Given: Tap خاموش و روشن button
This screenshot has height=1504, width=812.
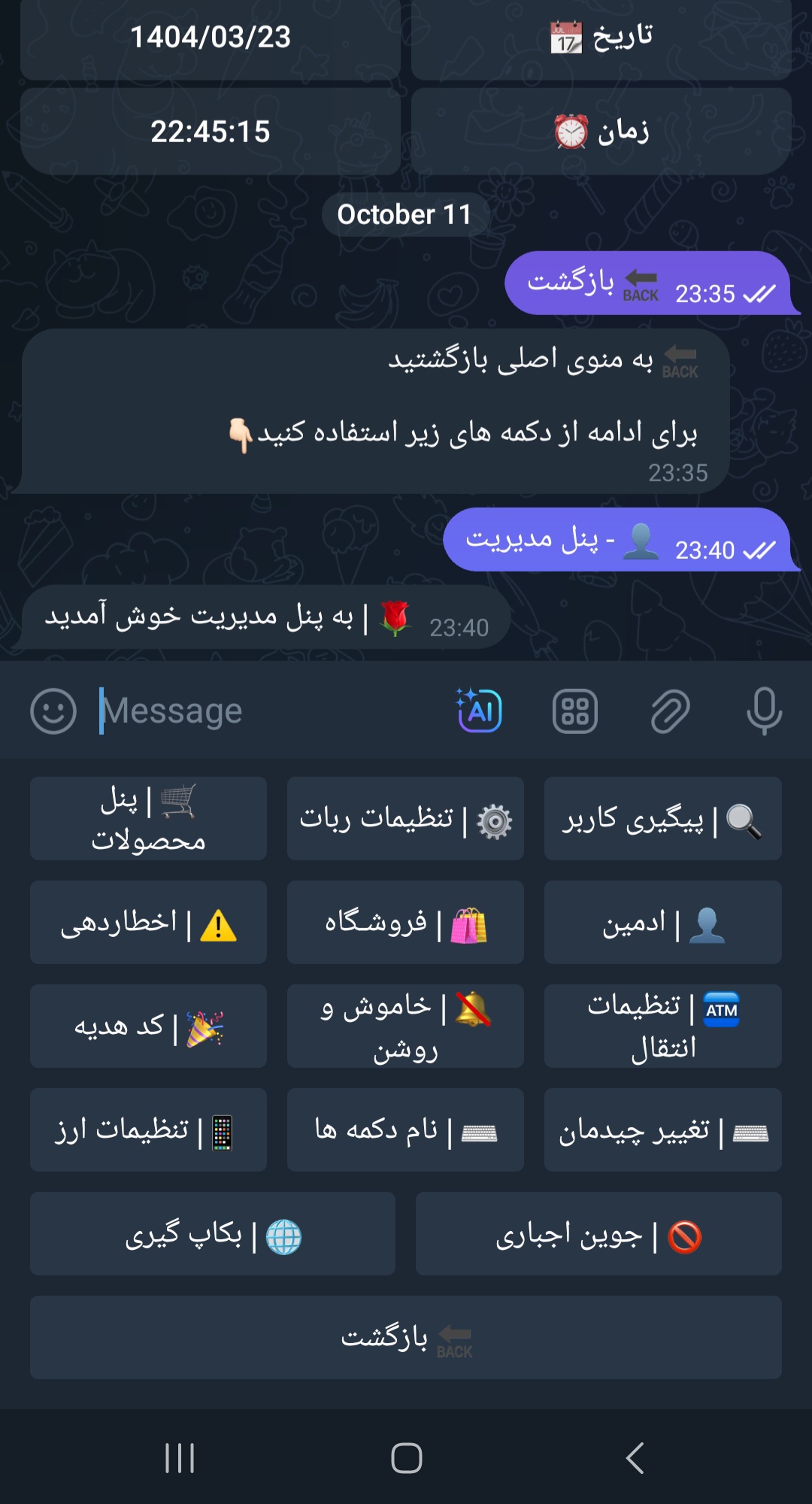Looking at the screenshot, I should click(x=405, y=1026).
